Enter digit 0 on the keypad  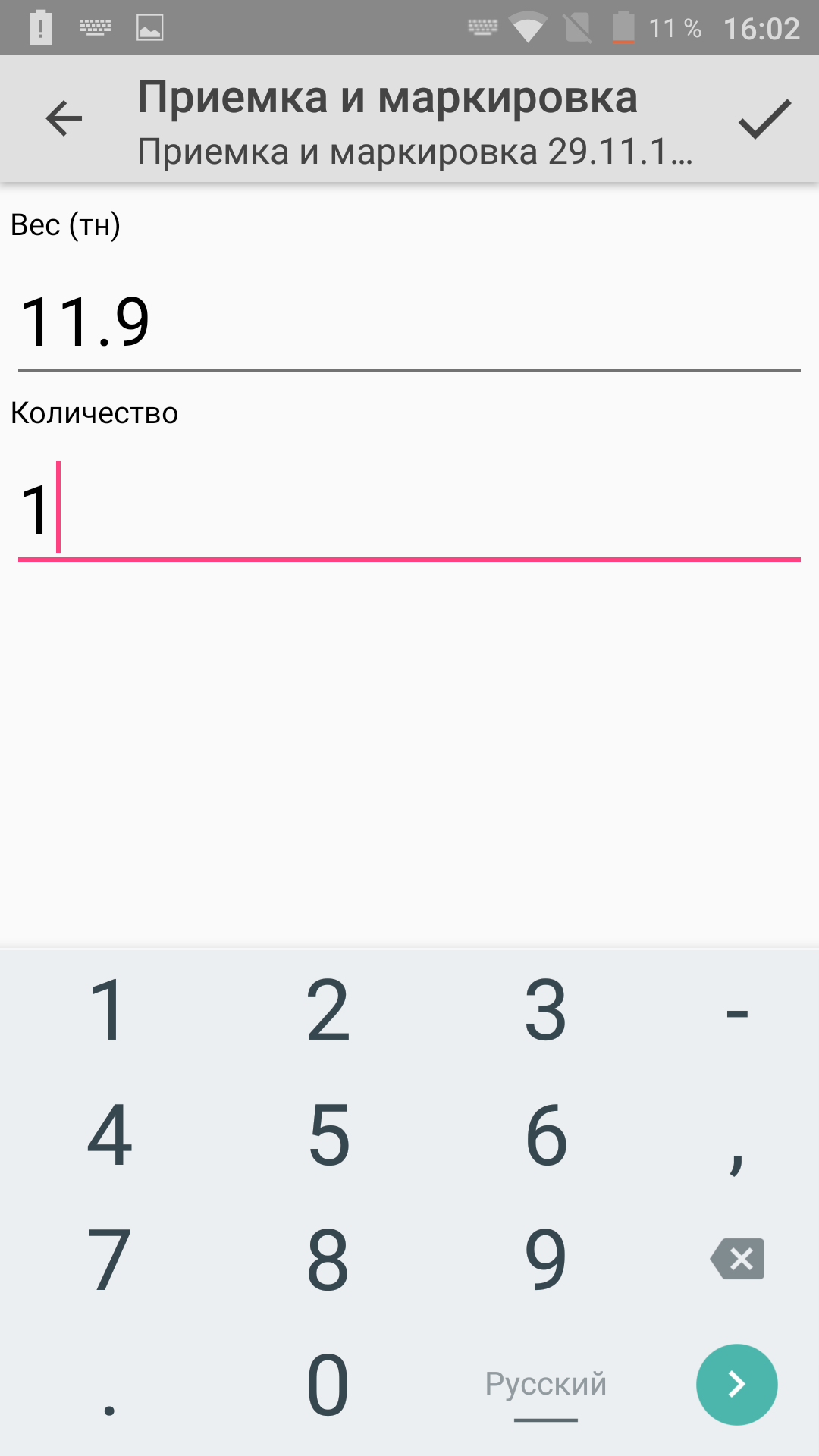(328, 1385)
